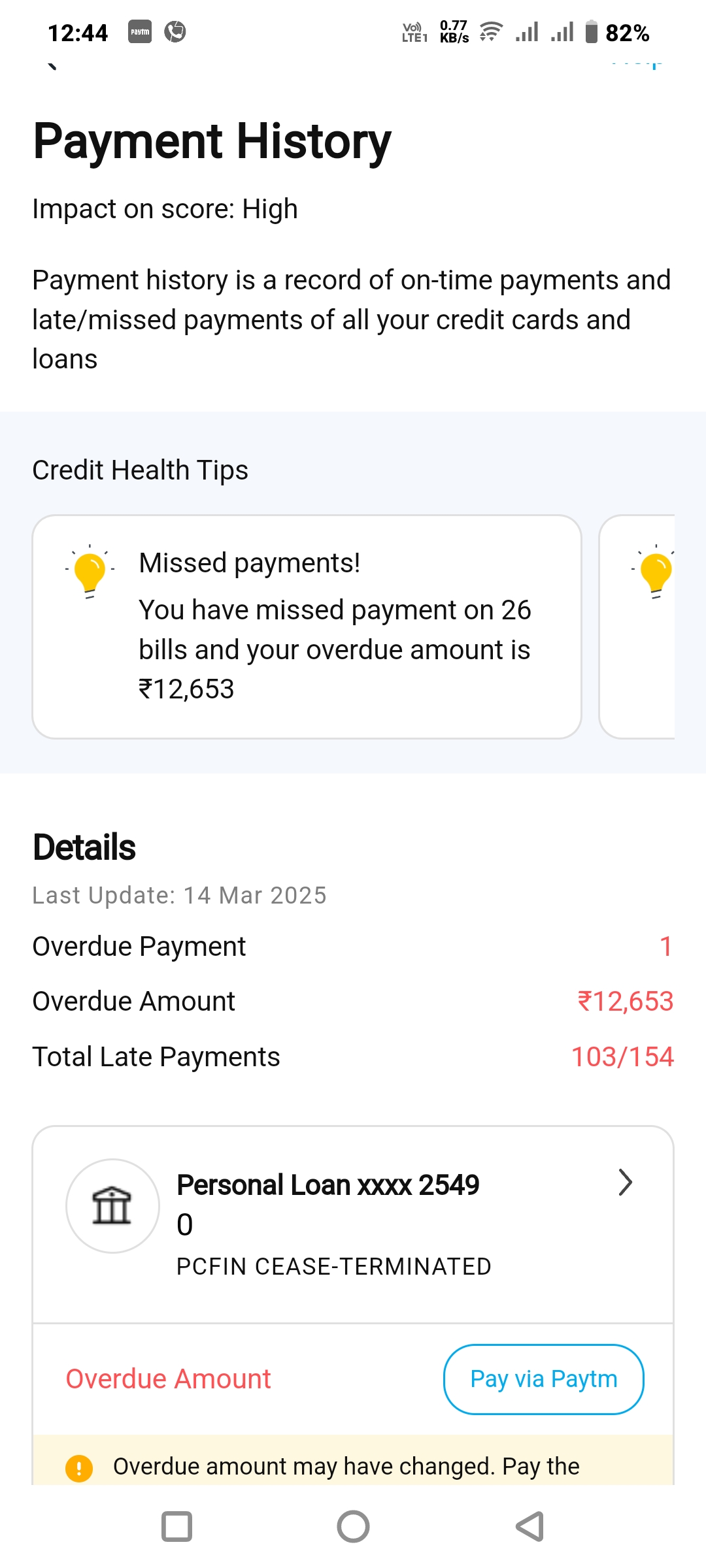Image resolution: width=706 pixels, height=1568 pixels.
Task: Open the recent apps view
Action: (176, 1527)
